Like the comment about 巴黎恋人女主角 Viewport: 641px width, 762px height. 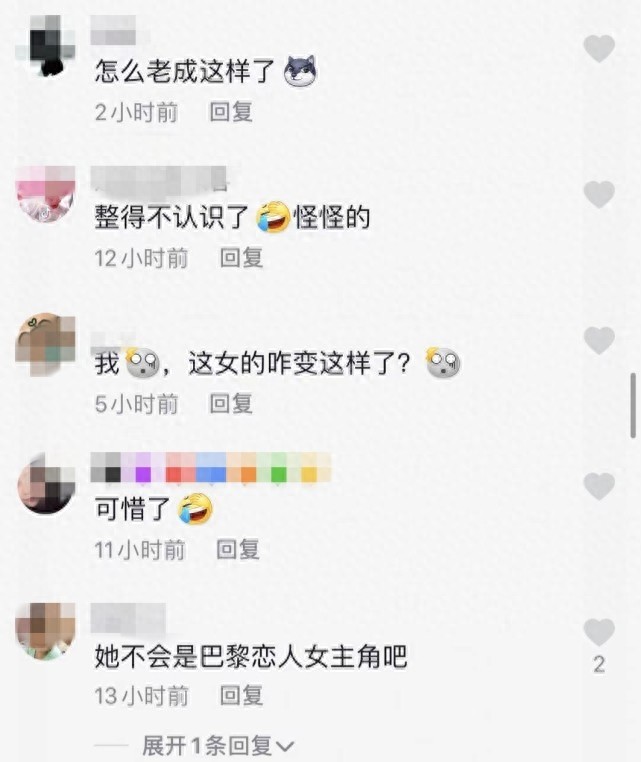pyautogui.click(x=599, y=632)
